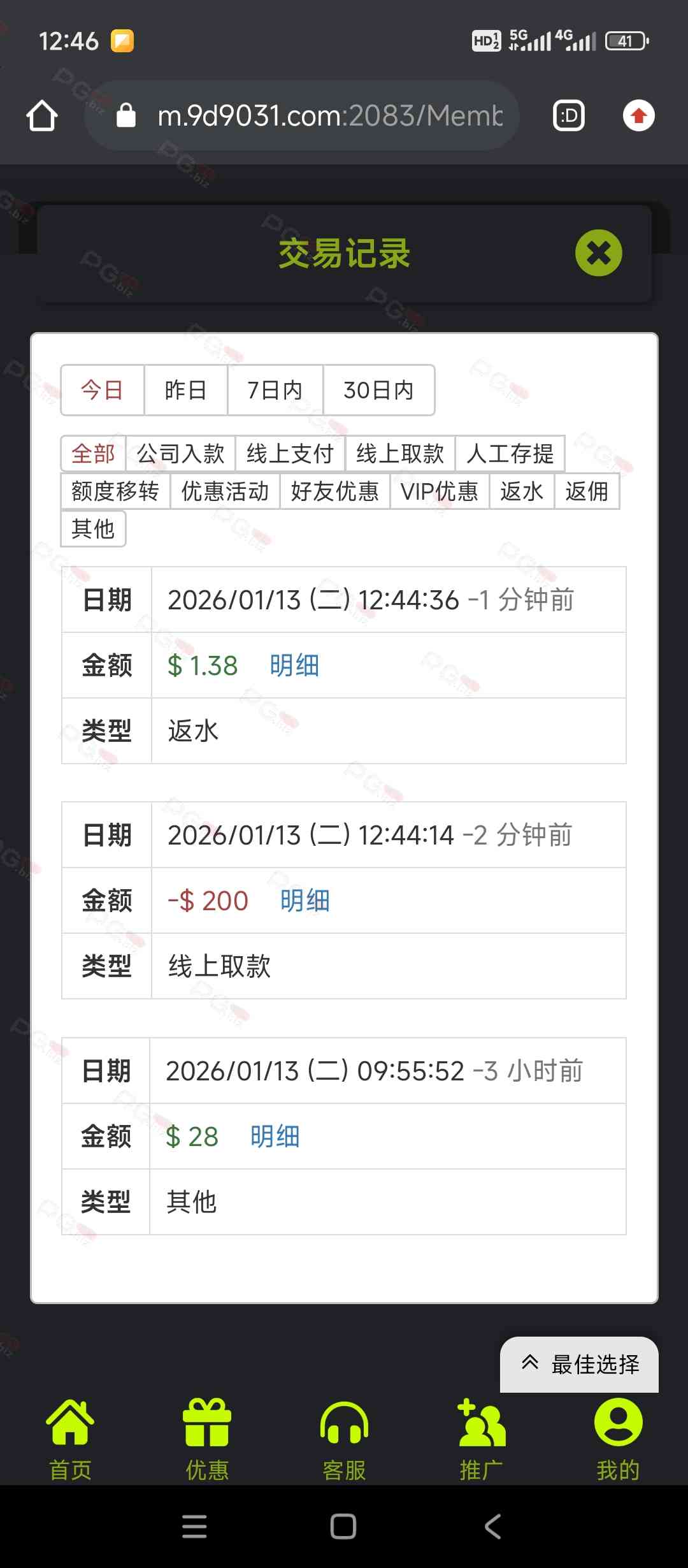Show records within 30日内

point(379,390)
